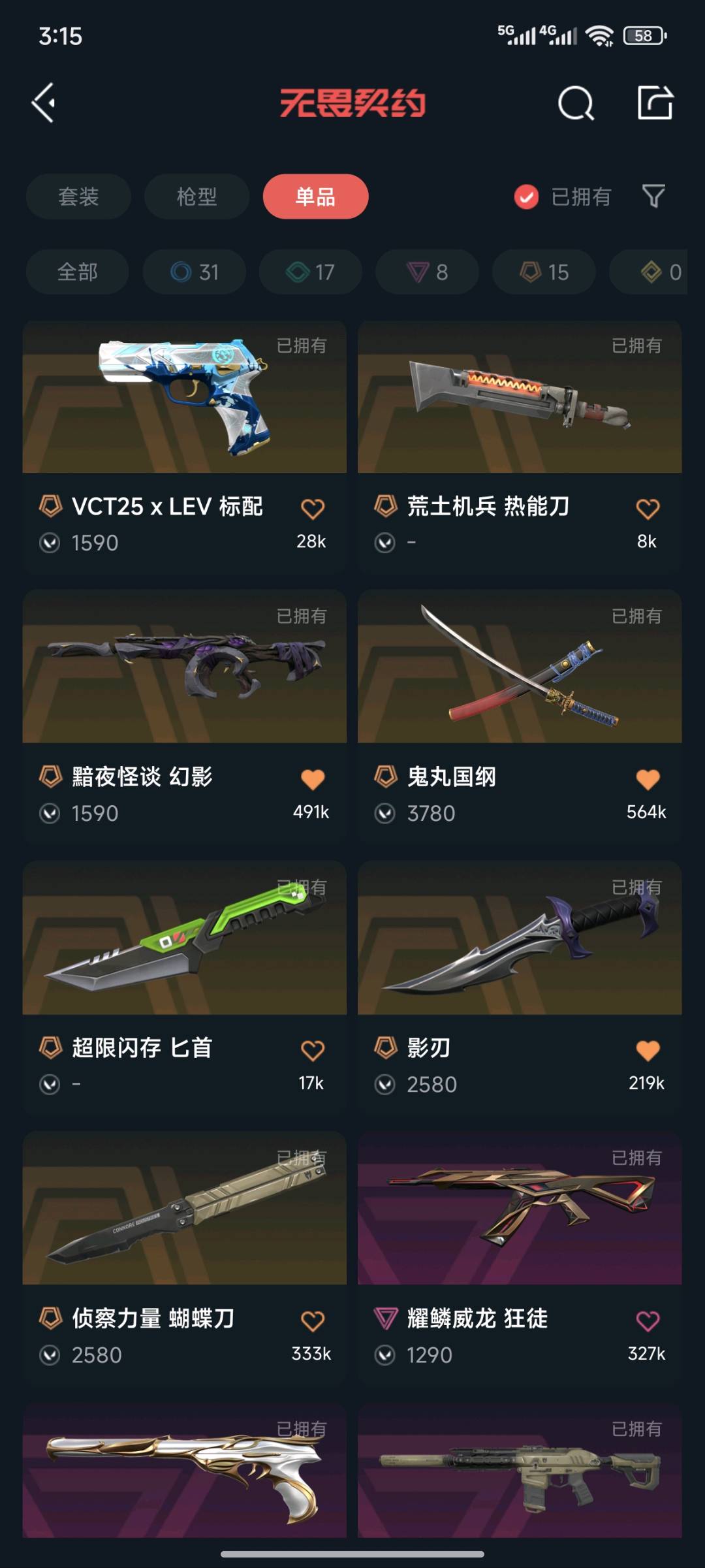Image resolution: width=705 pixels, height=1568 pixels.
Task: Unlike the 鬼丸国纲 skin
Action: click(x=647, y=779)
